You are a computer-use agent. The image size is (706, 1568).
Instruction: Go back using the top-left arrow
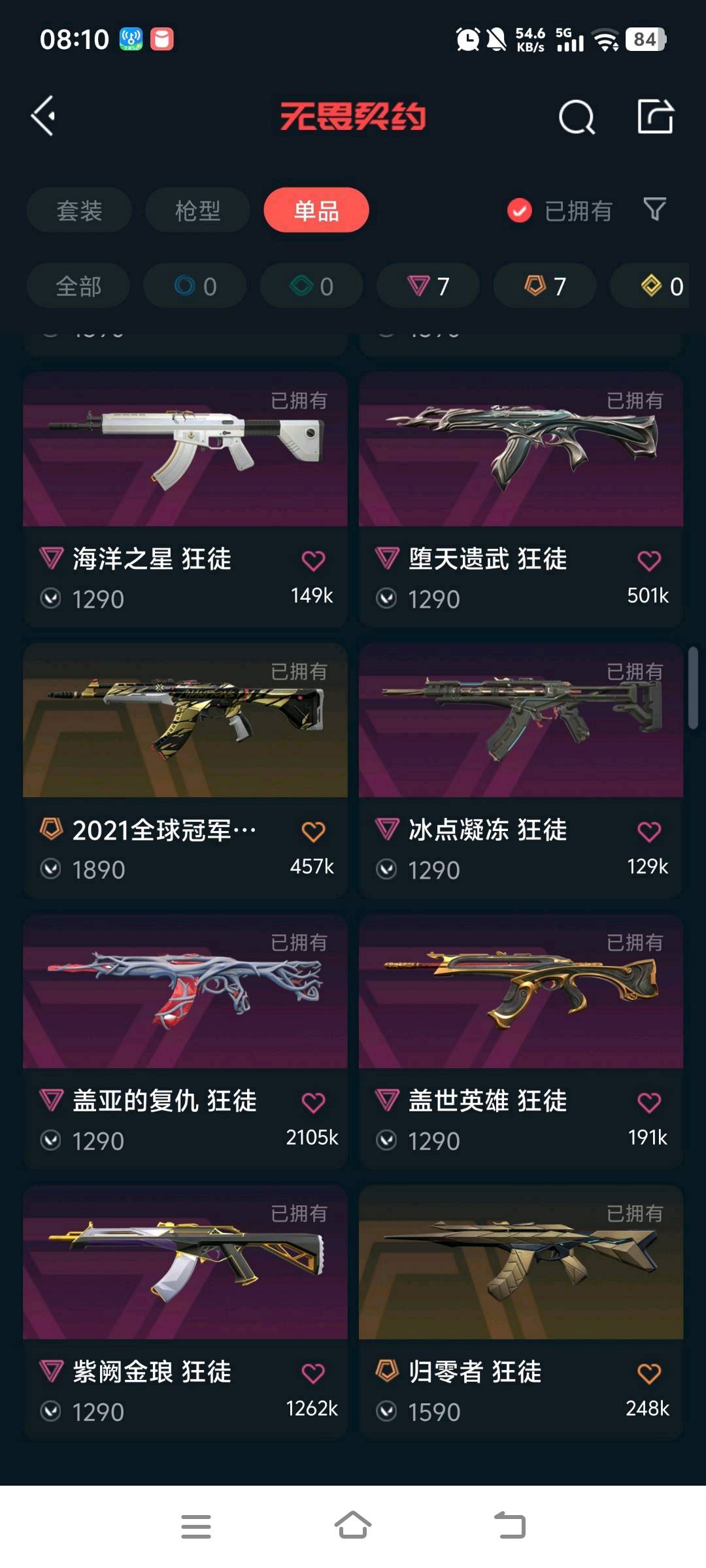(43, 116)
